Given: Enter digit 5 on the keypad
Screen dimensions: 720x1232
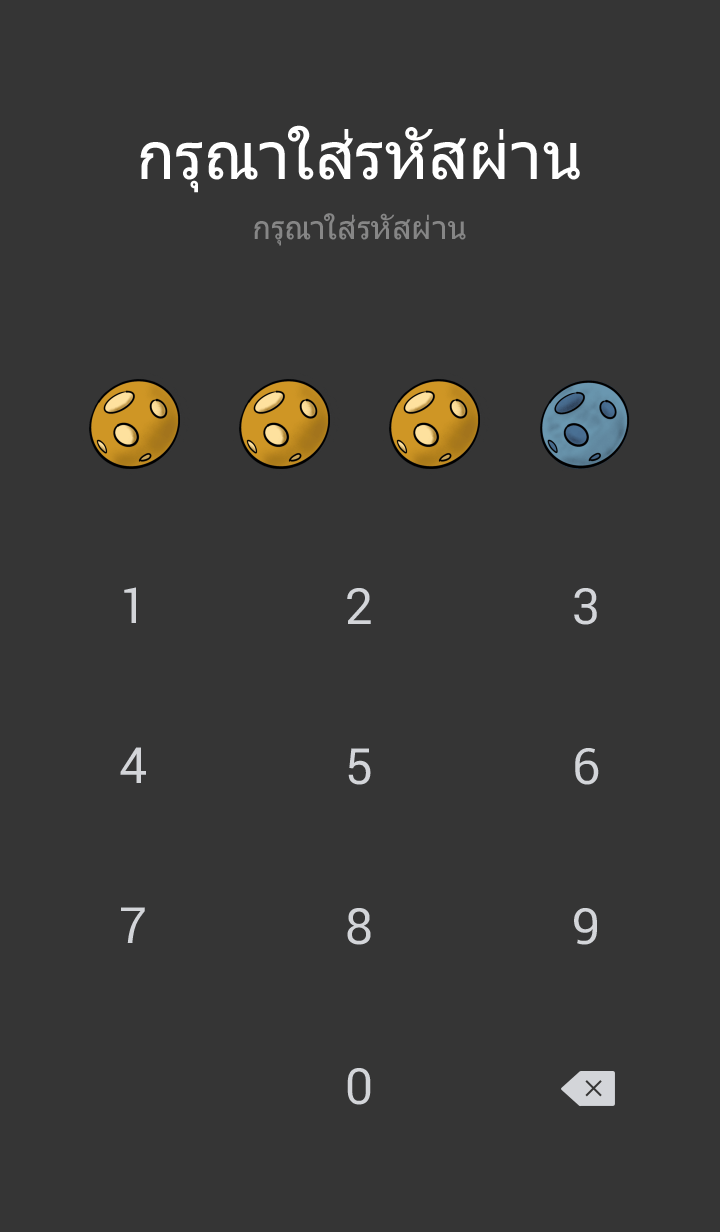Looking at the screenshot, I should 359,767.
